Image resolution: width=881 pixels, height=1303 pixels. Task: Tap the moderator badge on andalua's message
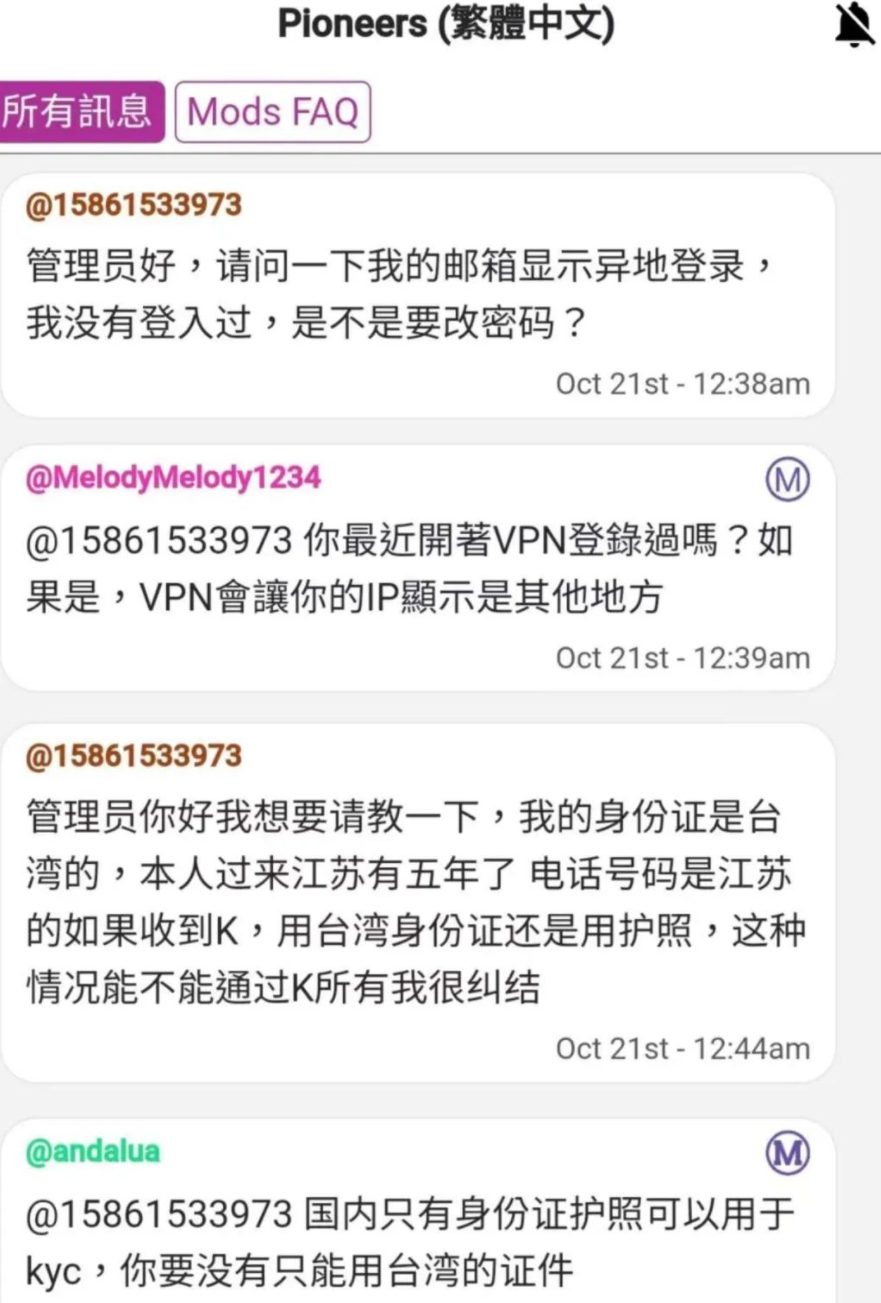click(x=786, y=1155)
